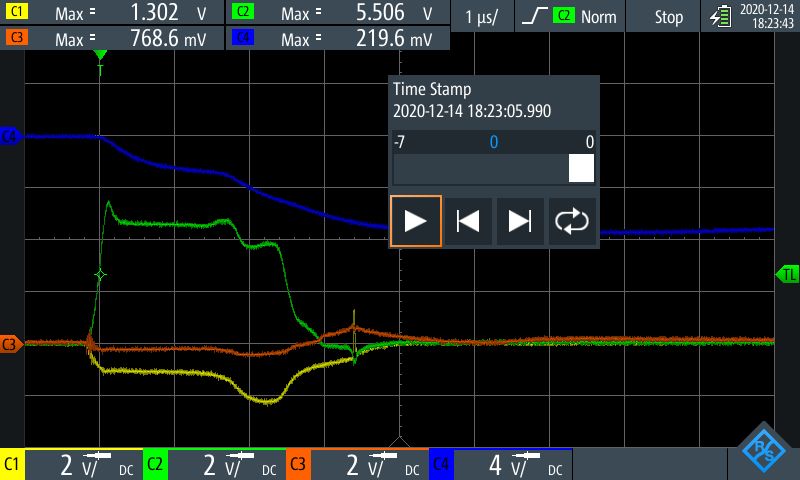Jump to the first history acquisition
Screen dimensions: 800x480
[467, 221]
